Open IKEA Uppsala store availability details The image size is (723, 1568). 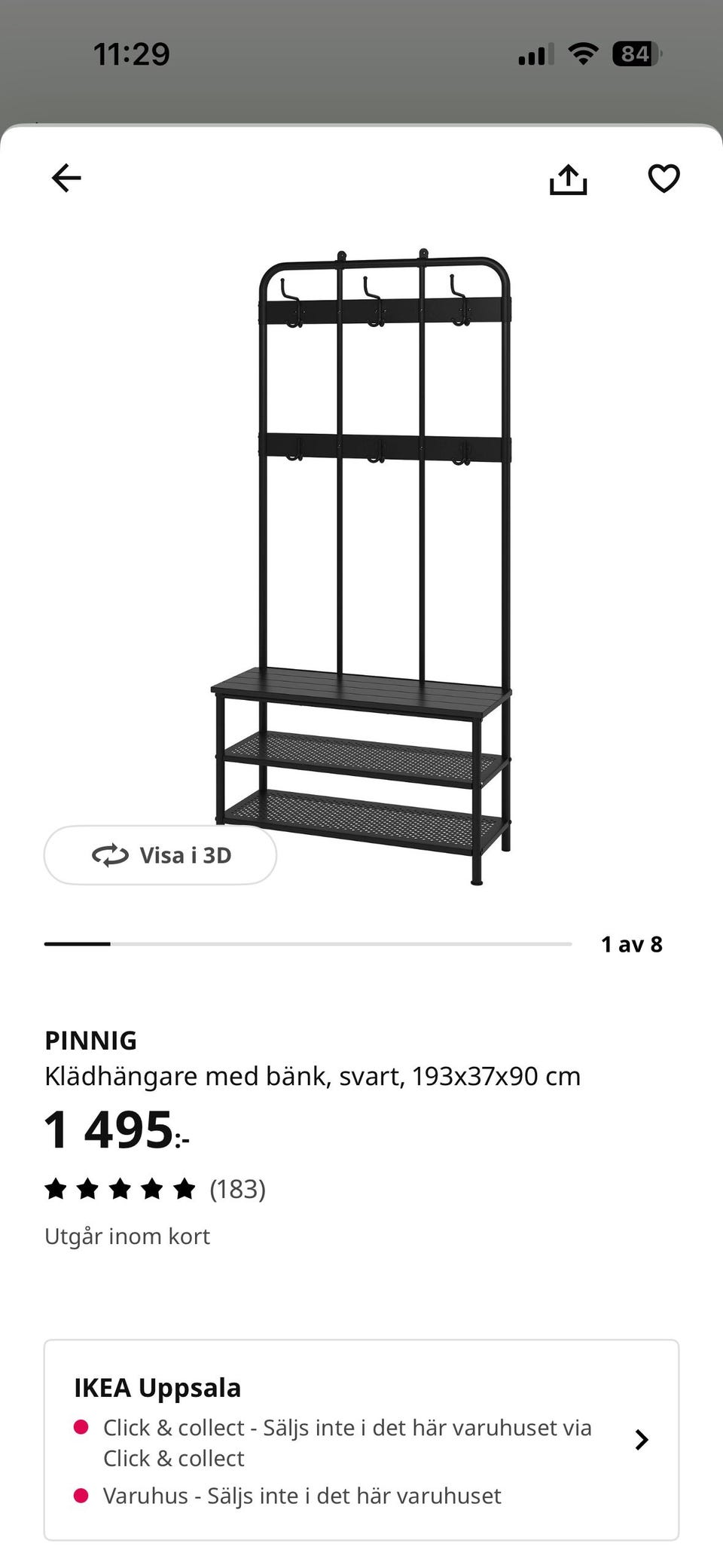(361, 1440)
